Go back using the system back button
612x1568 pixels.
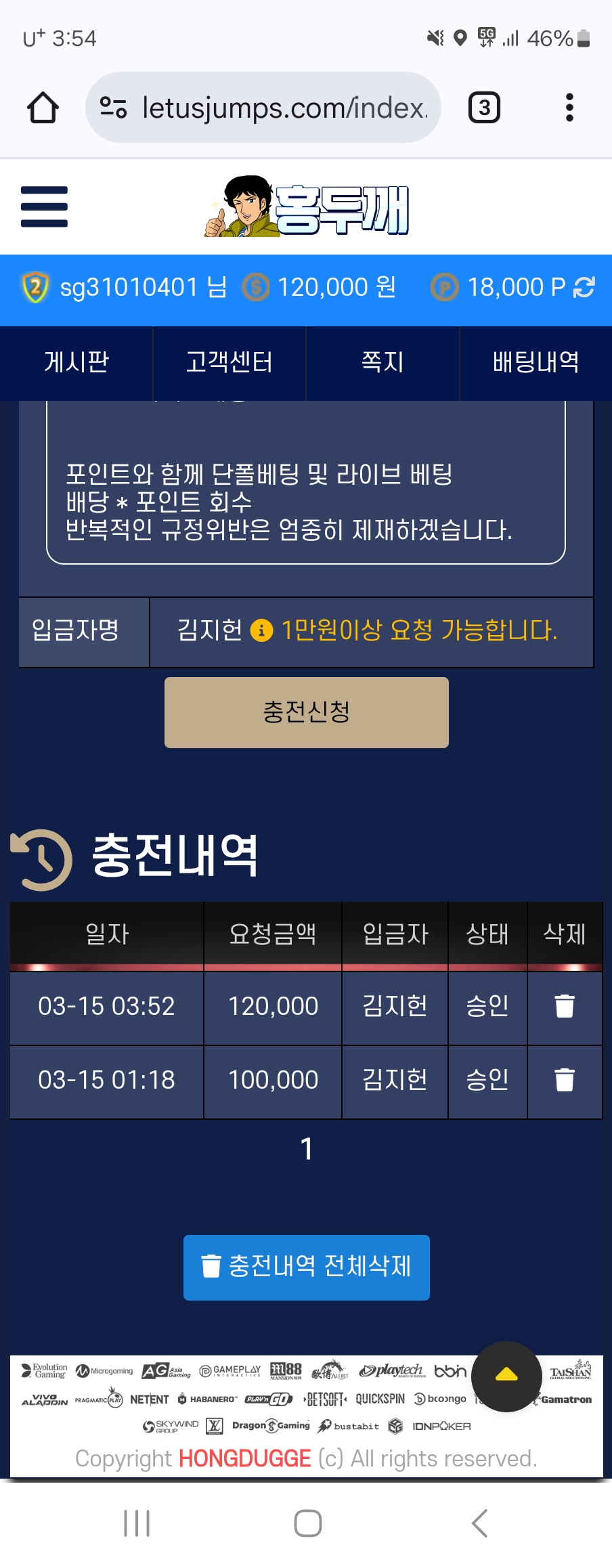pos(479,1523)
